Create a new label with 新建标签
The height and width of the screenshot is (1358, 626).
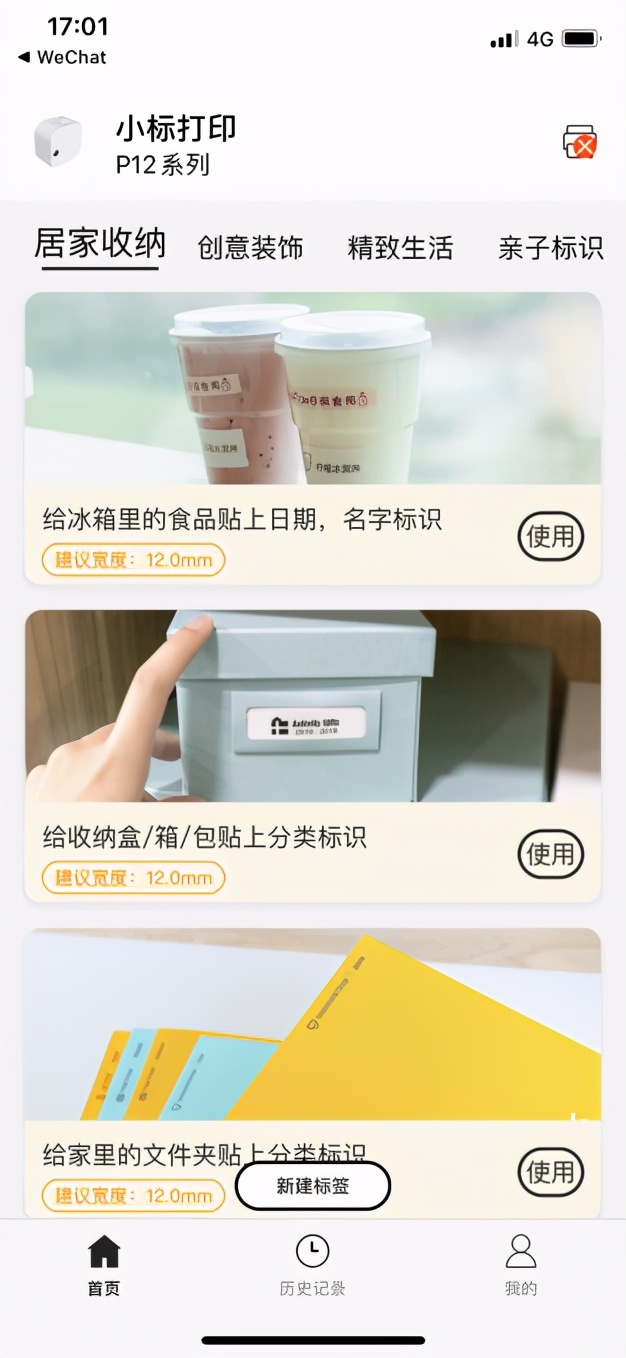click(x=313, y=1186)
